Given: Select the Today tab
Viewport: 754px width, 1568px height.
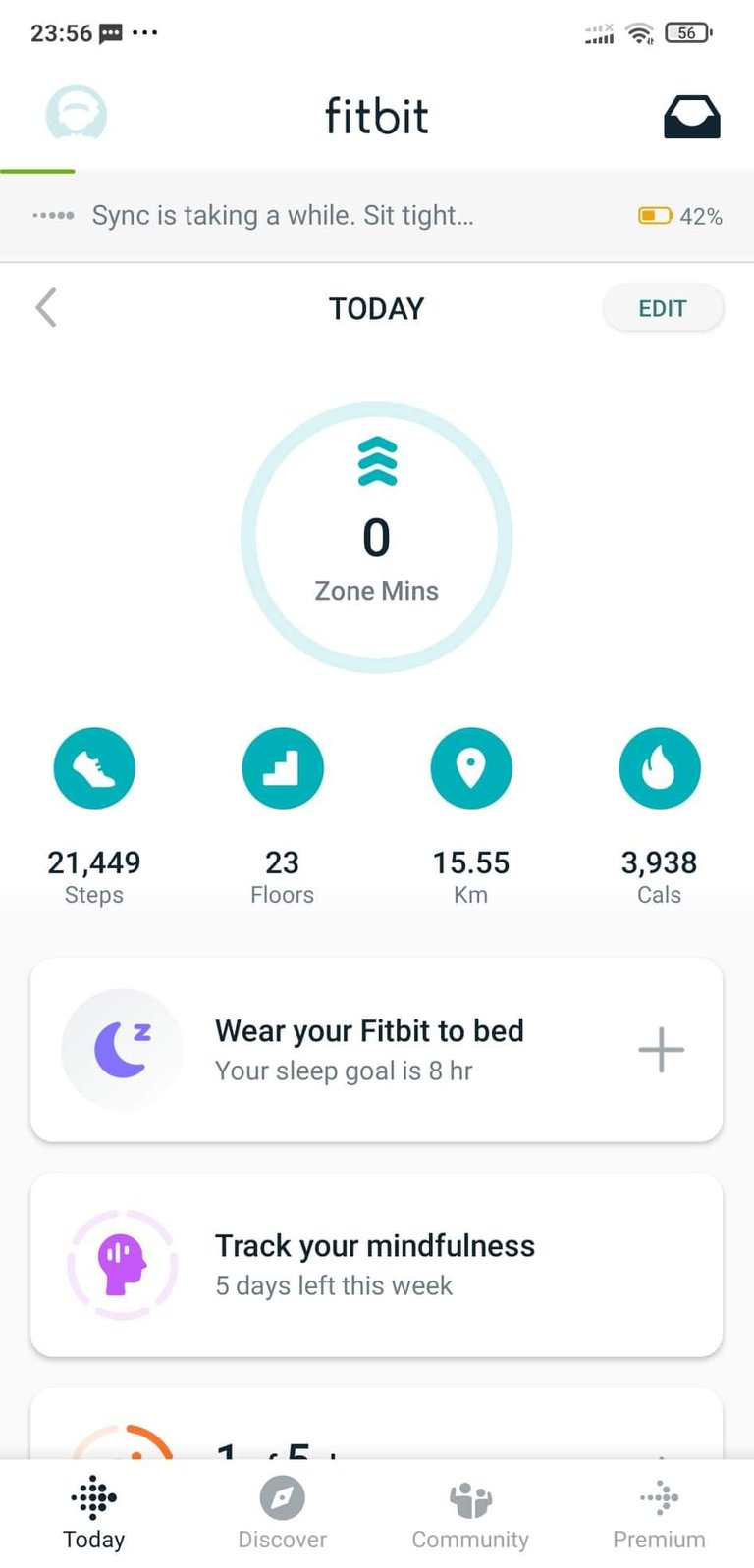Looking at the screenshot, I should coord(94,1513).
